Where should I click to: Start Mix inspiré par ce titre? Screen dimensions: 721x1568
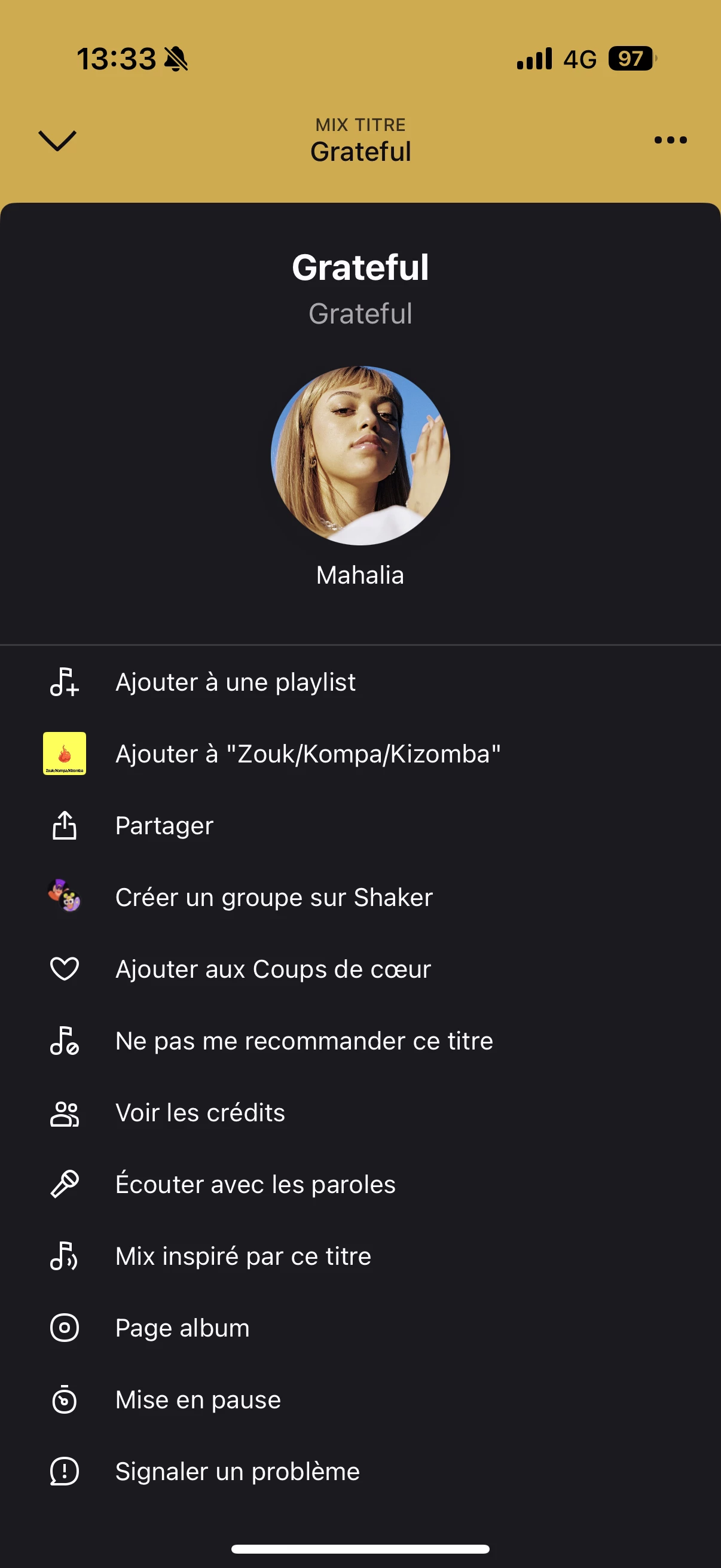pos(360,1256)
